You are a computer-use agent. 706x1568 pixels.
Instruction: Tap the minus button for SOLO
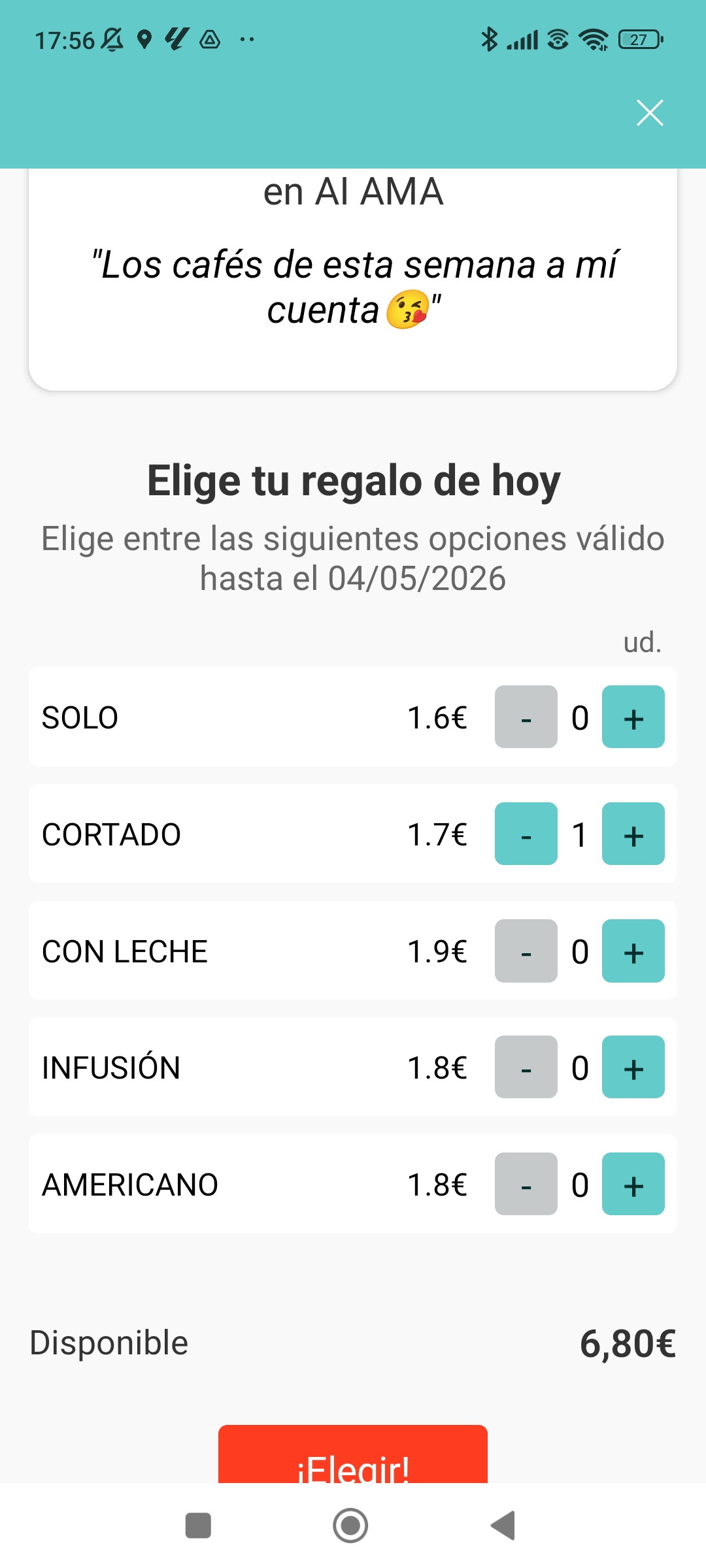click(x=526, y=717)
